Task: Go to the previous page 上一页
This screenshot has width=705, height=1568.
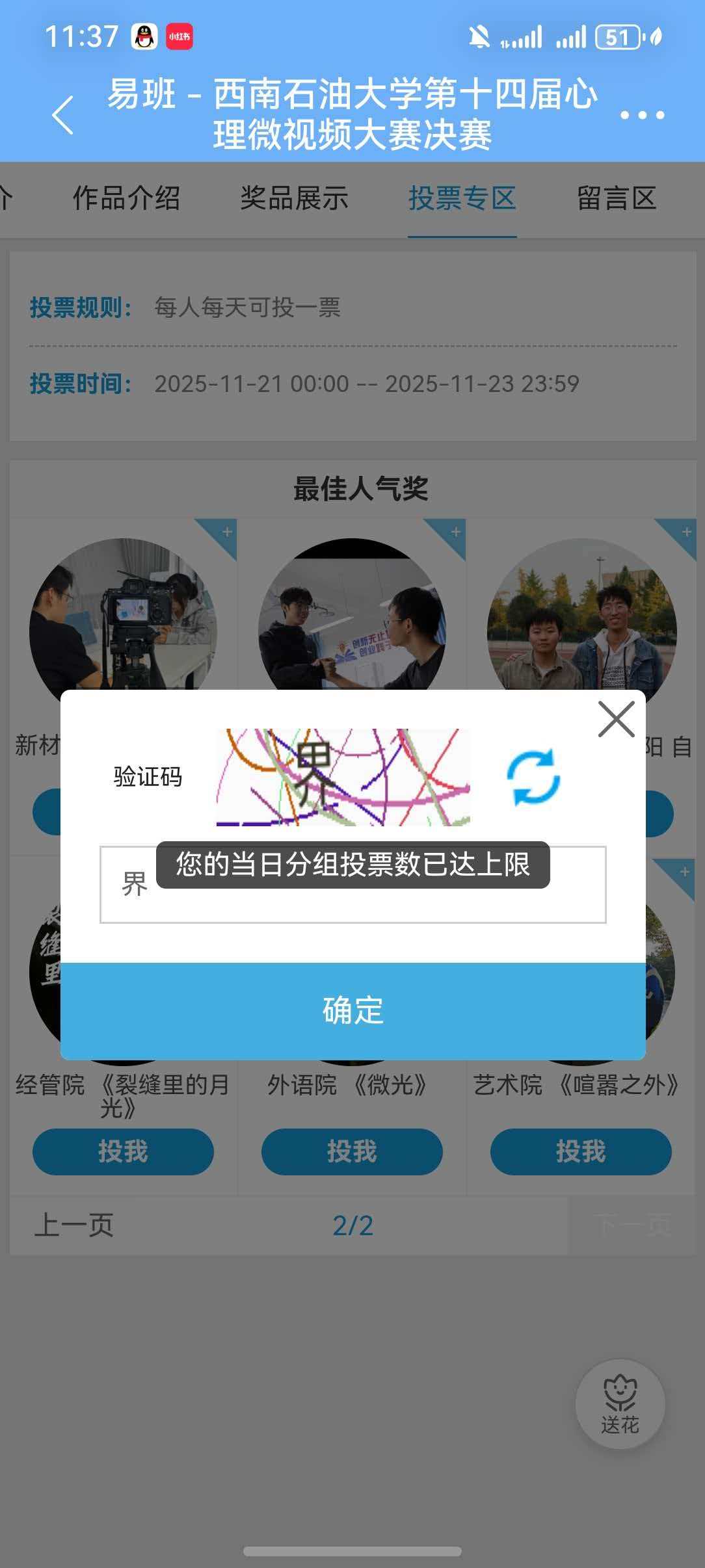Action: pos(74,1225)
